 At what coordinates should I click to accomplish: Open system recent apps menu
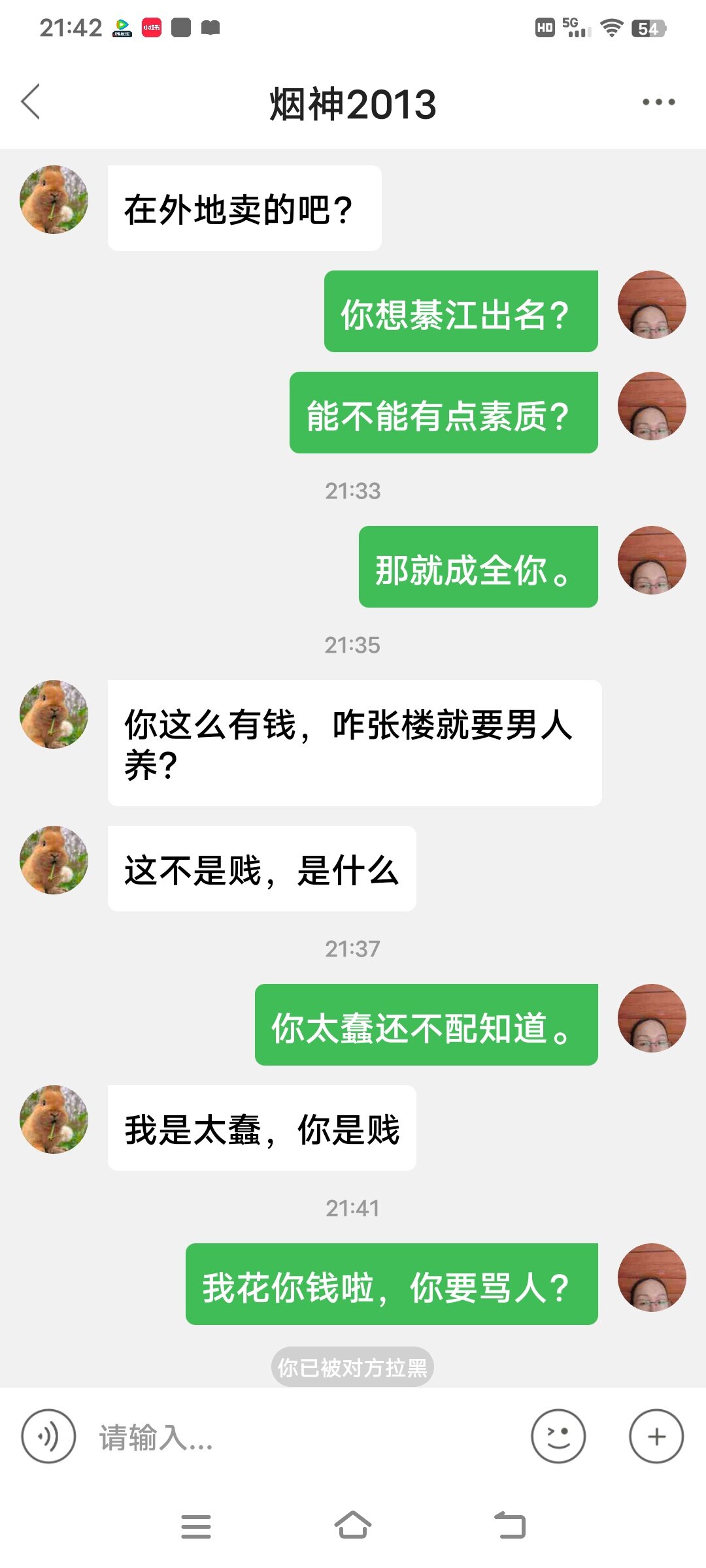[x=196, y=1526]
